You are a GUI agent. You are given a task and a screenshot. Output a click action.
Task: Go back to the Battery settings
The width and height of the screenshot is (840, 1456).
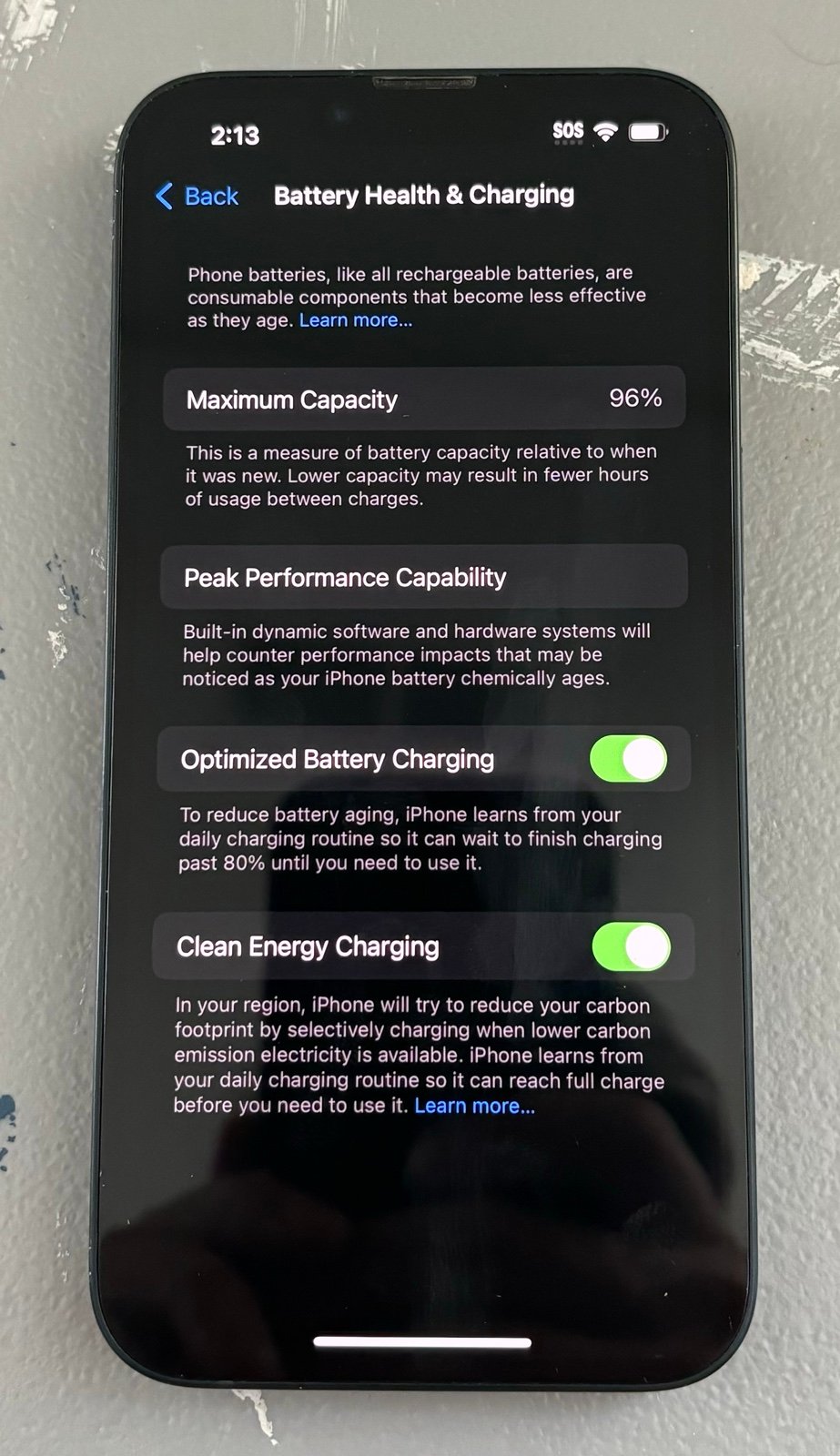197,196
